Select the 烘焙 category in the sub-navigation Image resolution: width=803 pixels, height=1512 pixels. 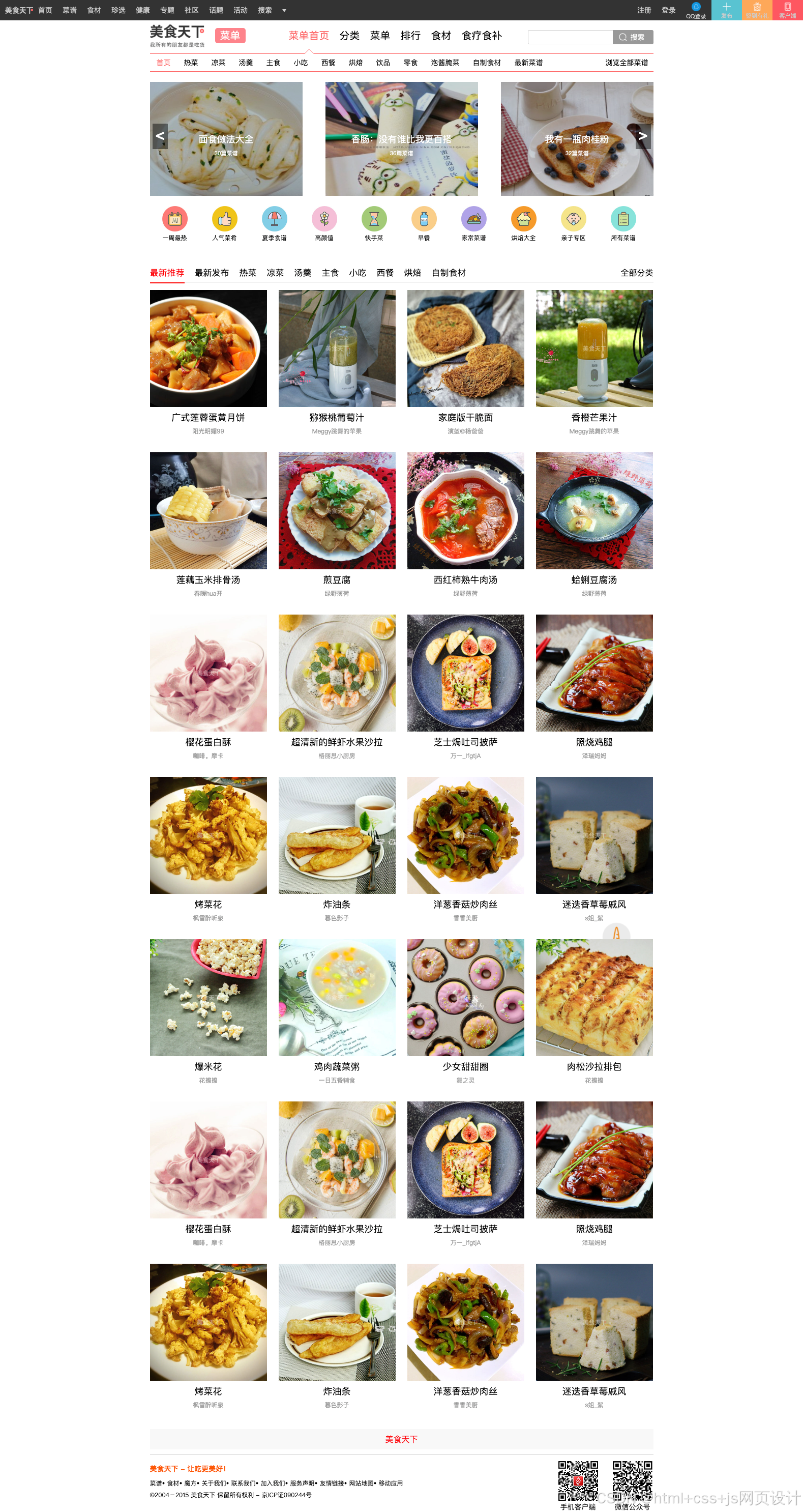coord(355,63)
